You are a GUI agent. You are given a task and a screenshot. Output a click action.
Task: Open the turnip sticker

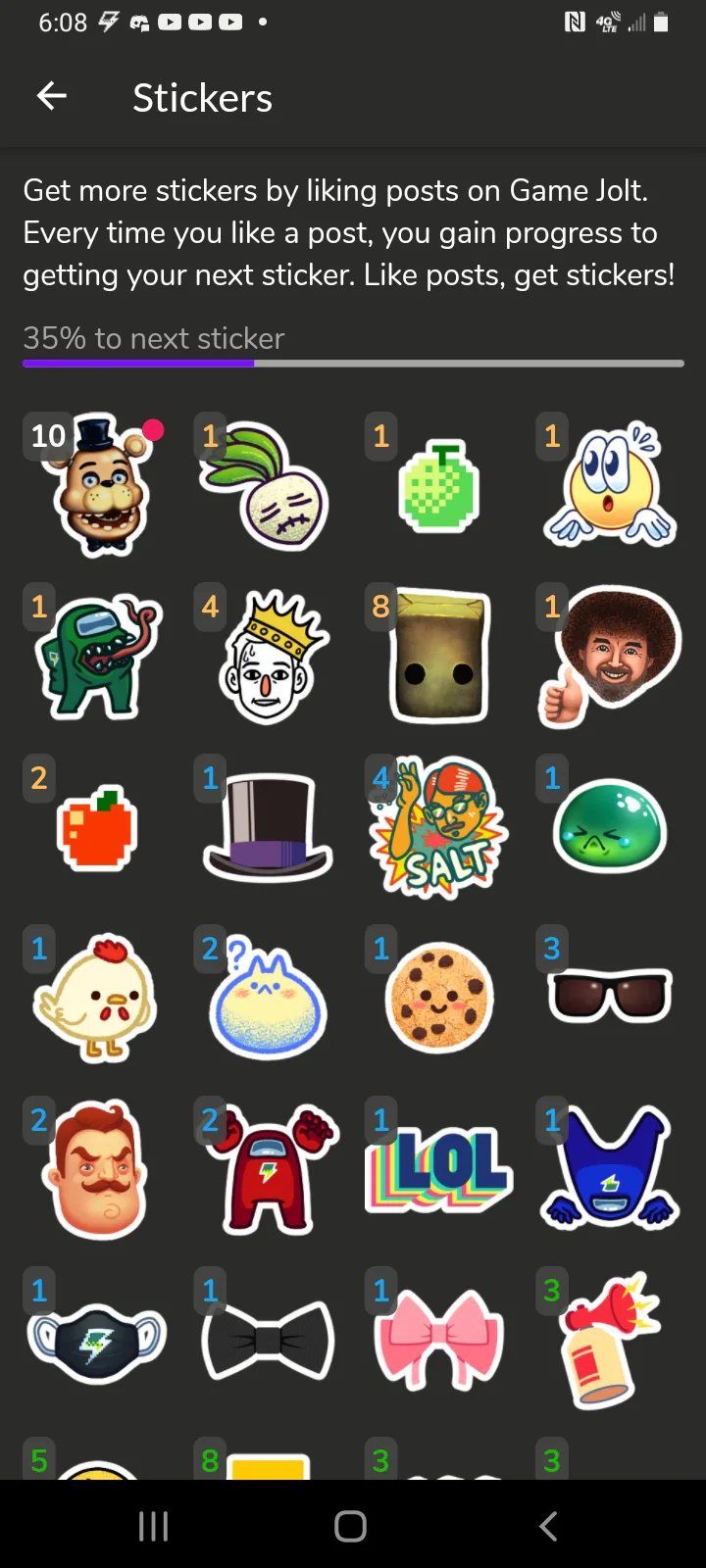click(x=268, y=486)
